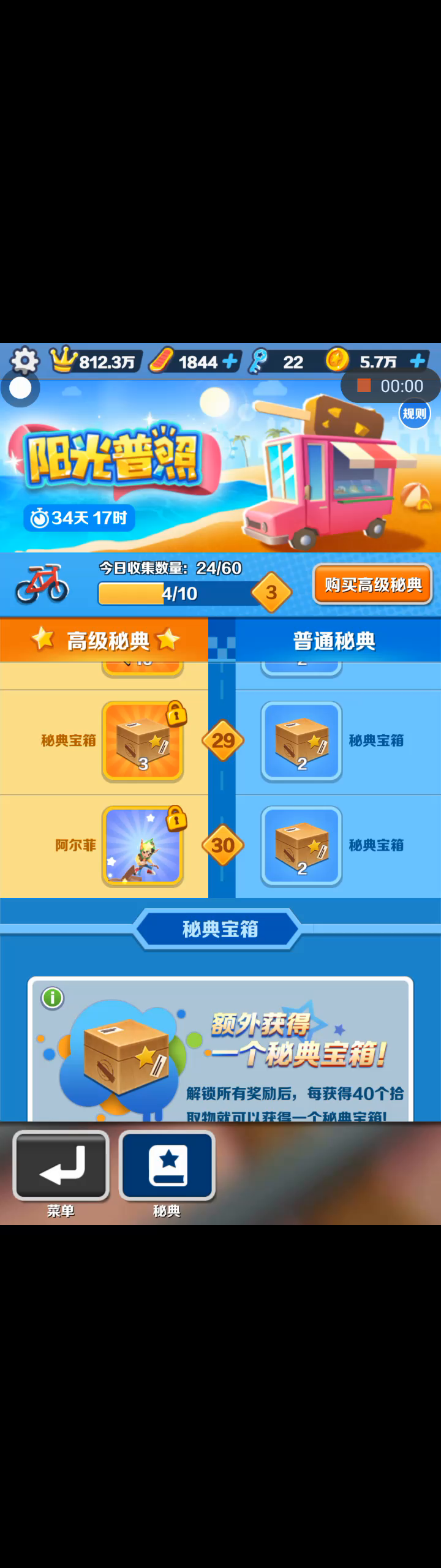Image resolution: width=441 pixels, height=1568 pixels.
Task: Select the normal pass chest at level 30
Action: [301, 846]
